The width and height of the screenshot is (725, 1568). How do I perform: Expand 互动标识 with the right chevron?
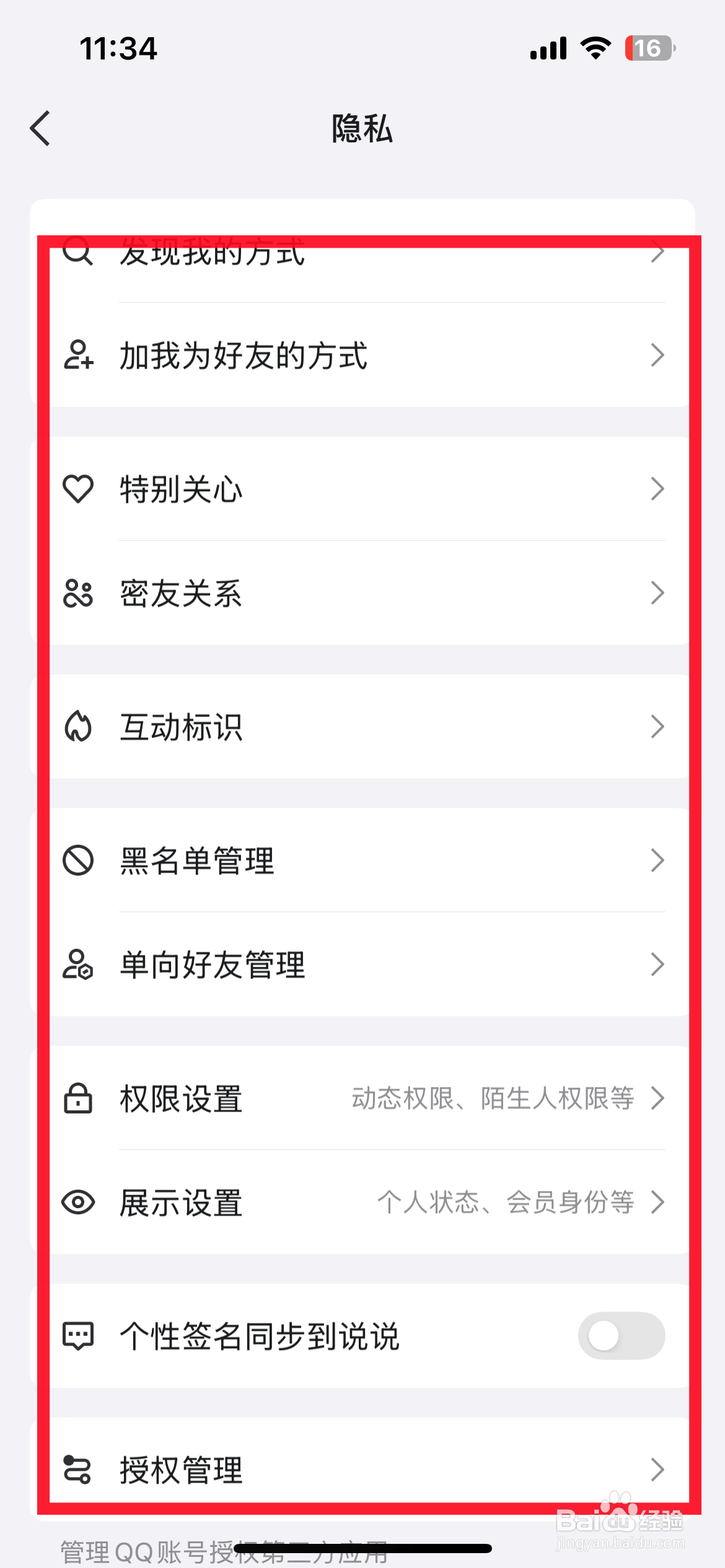click(658, 726)
